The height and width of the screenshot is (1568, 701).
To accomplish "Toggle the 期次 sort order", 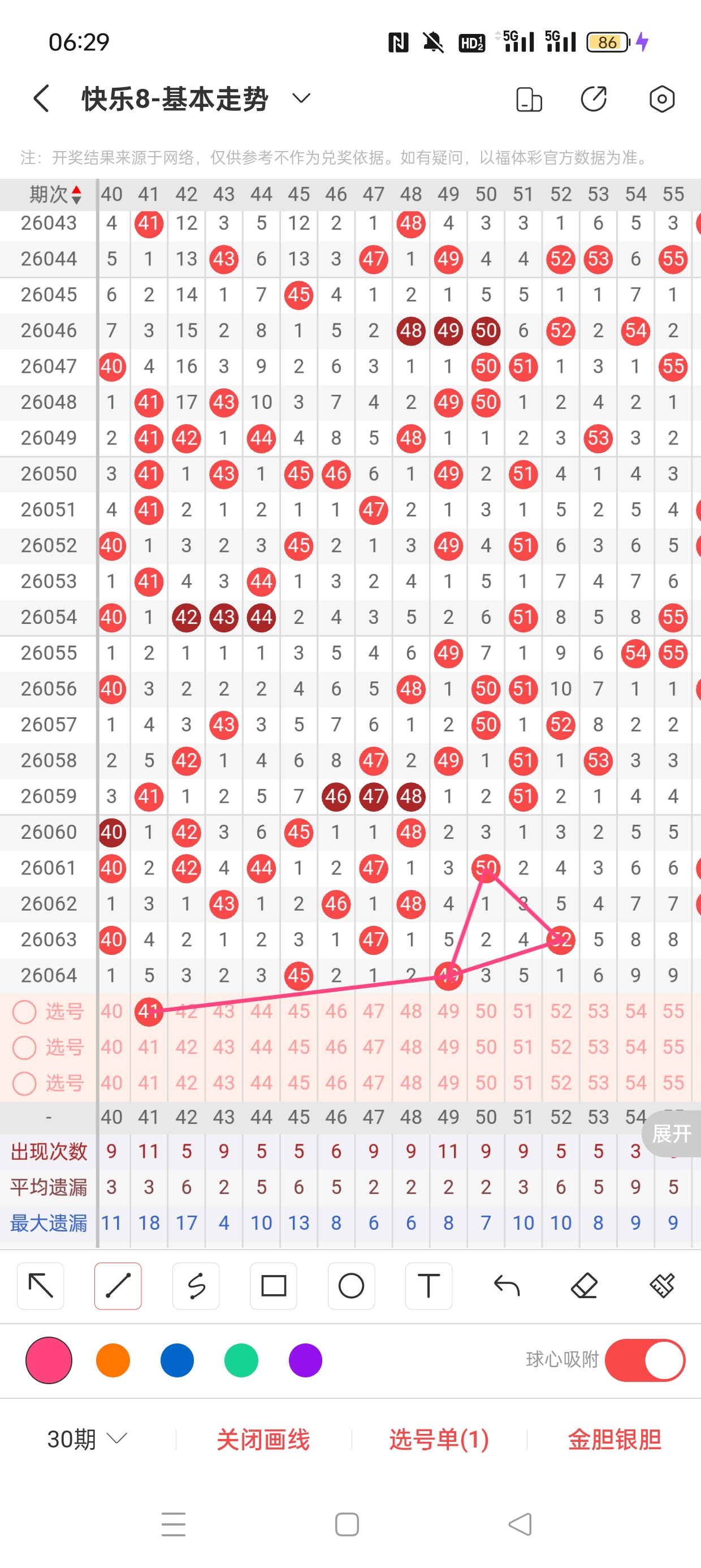I will pyautogui.click(x=55, y=194).
